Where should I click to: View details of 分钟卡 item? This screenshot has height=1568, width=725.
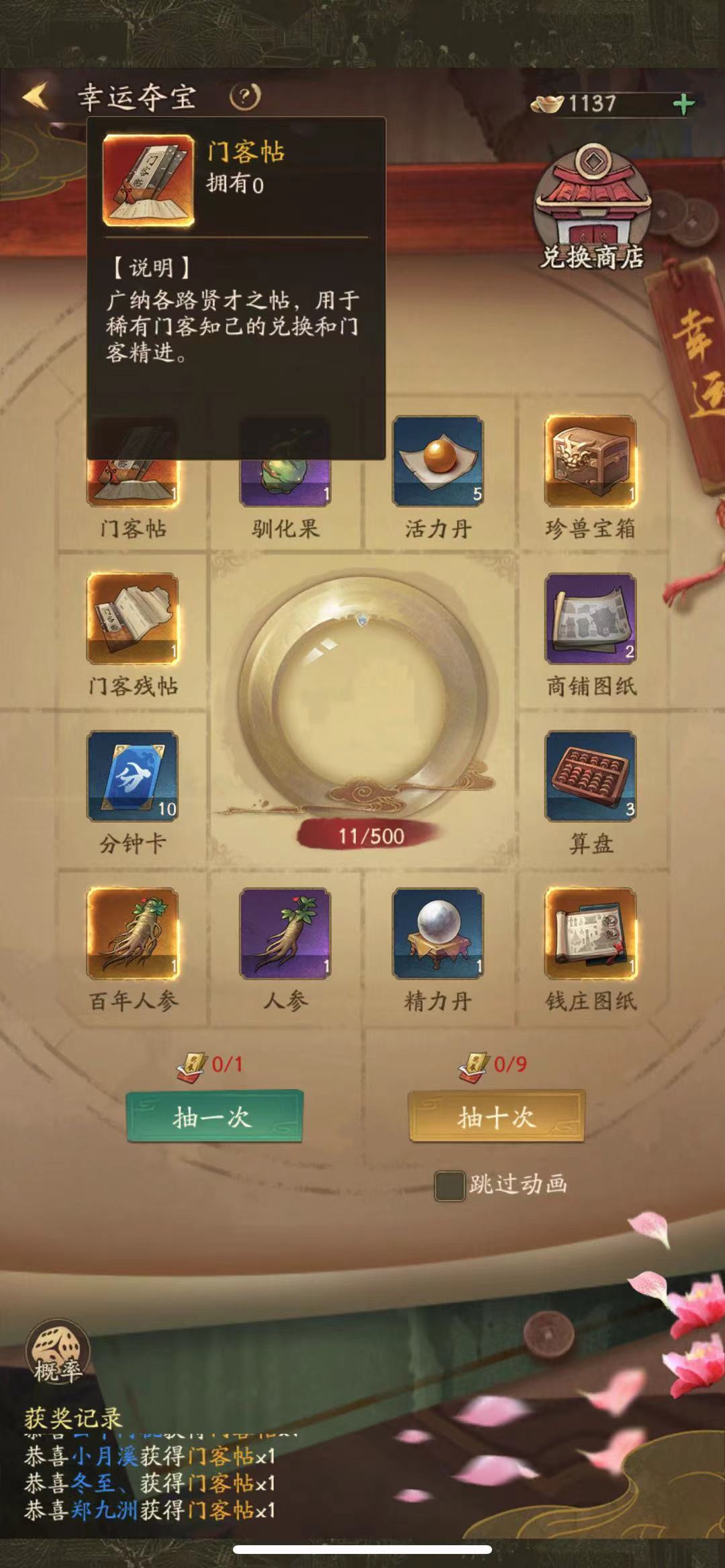(x=132, y=776)
